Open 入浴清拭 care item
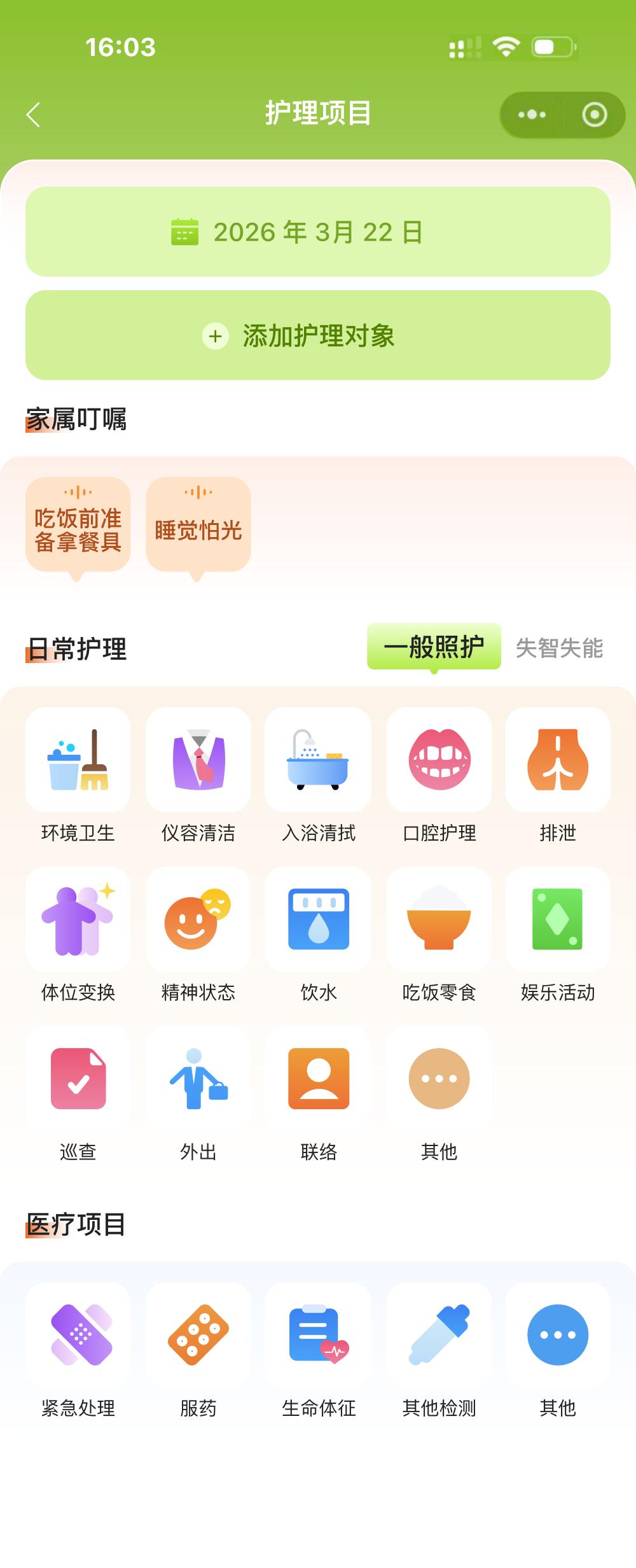Screen dimensions: 636x1568 [x=318, y=776]
